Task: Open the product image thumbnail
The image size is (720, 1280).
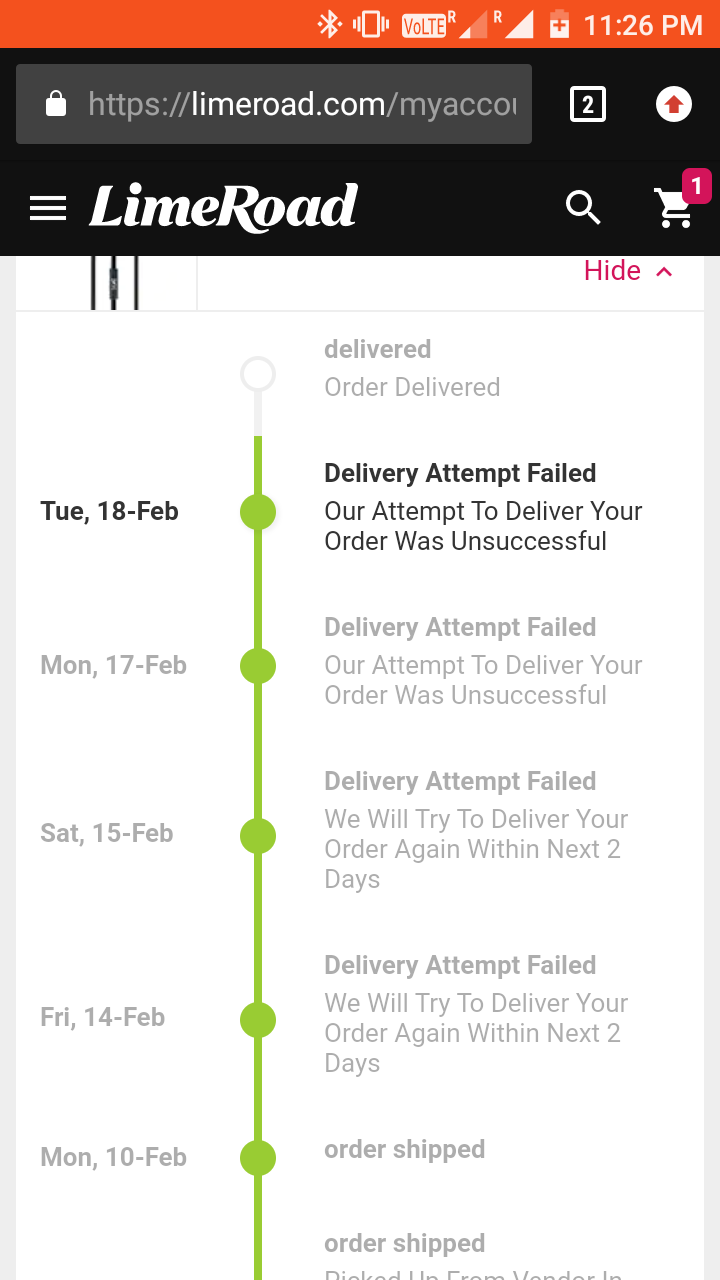Action: pos(107,282)
